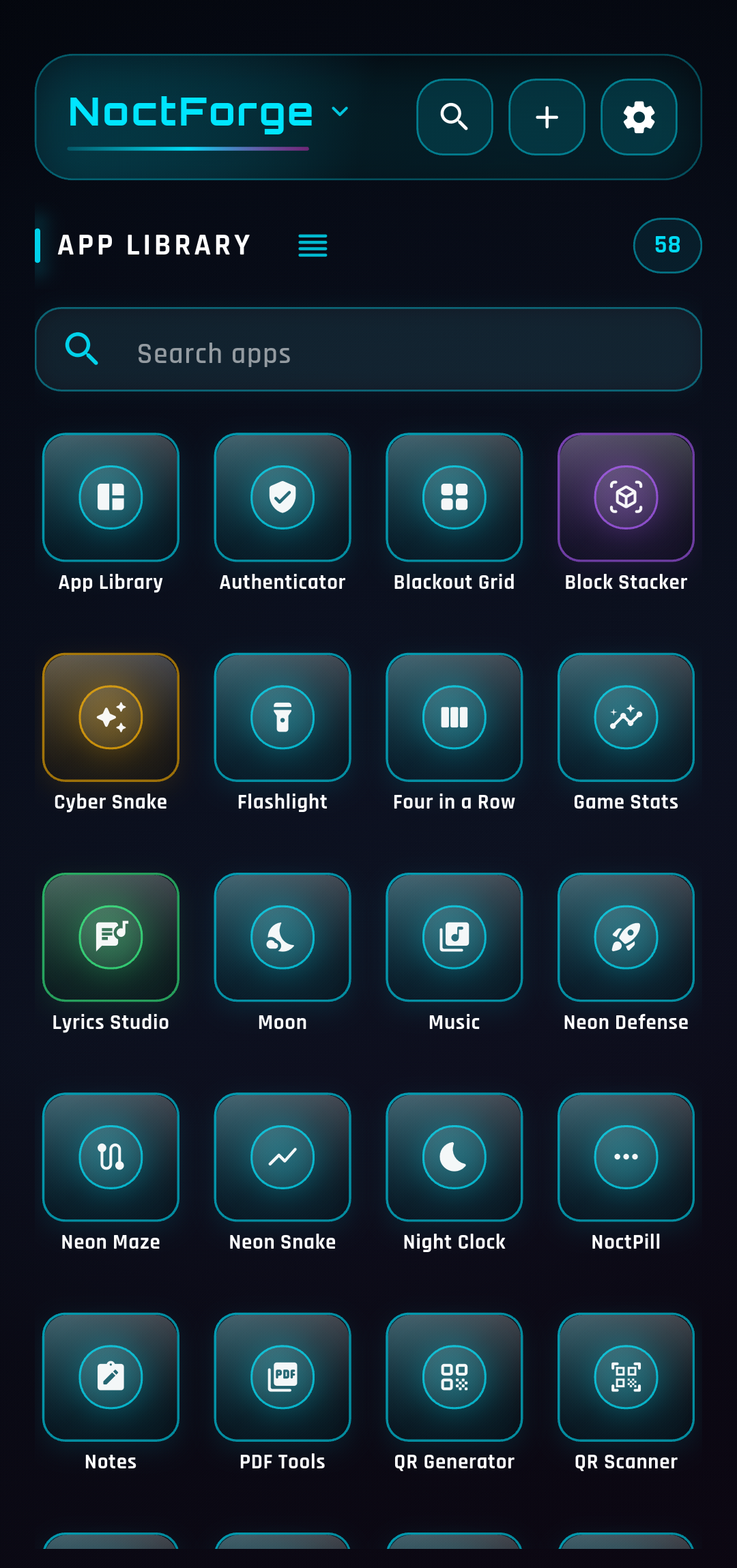The image size is (737, 1568).
Task: Click the 58 app count badge
Action: point(667,246)
